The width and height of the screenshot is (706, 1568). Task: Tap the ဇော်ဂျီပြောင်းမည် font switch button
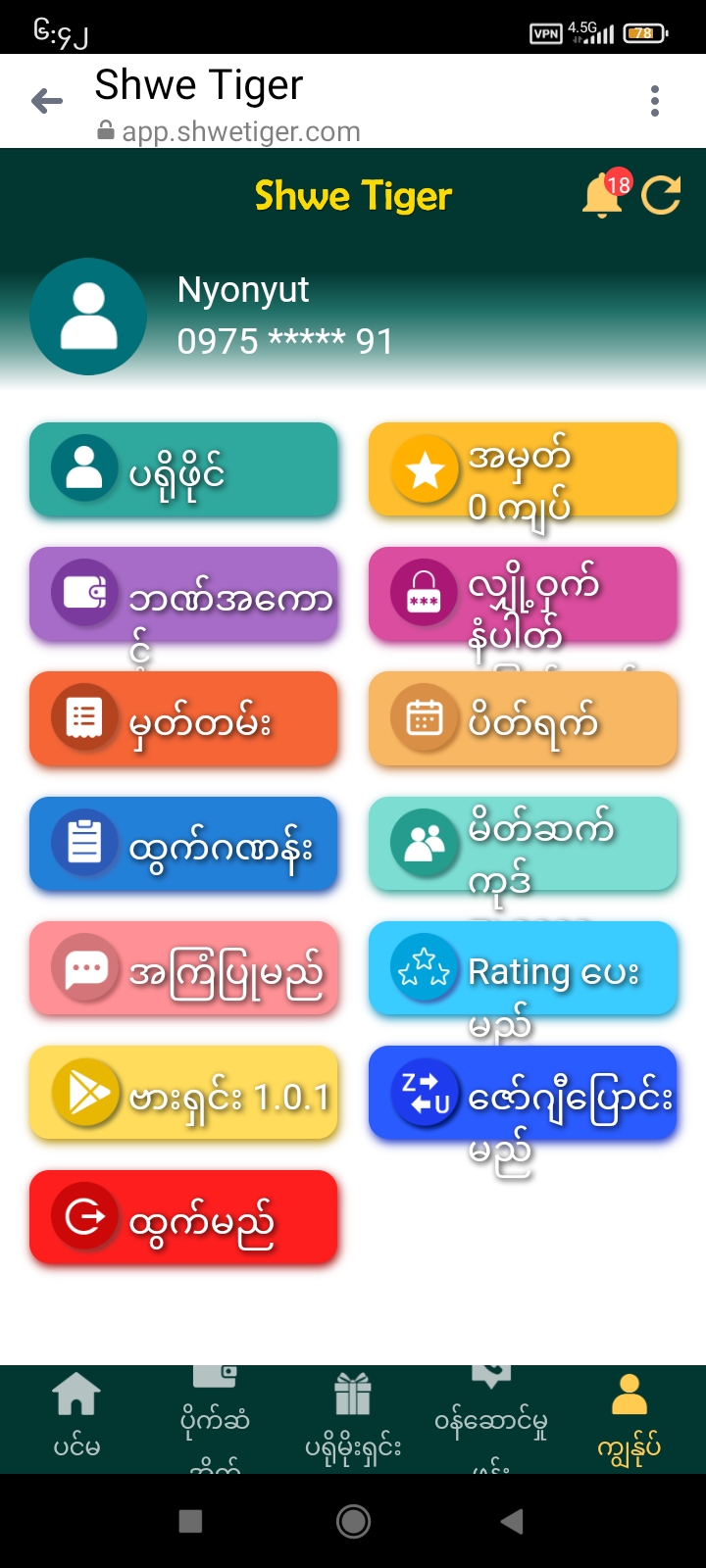click(523, 1093)
